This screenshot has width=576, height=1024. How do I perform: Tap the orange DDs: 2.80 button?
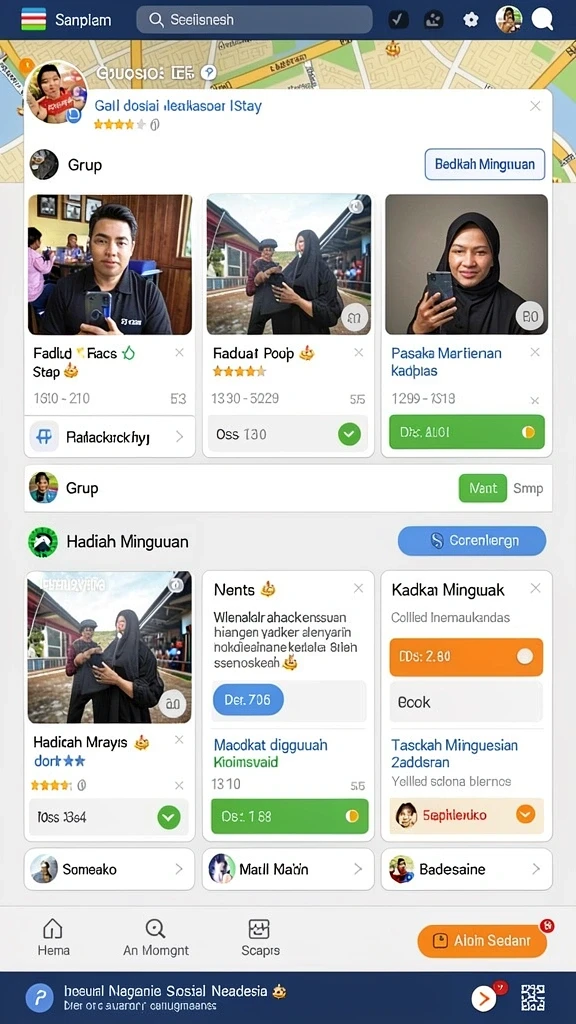point(466,657)
